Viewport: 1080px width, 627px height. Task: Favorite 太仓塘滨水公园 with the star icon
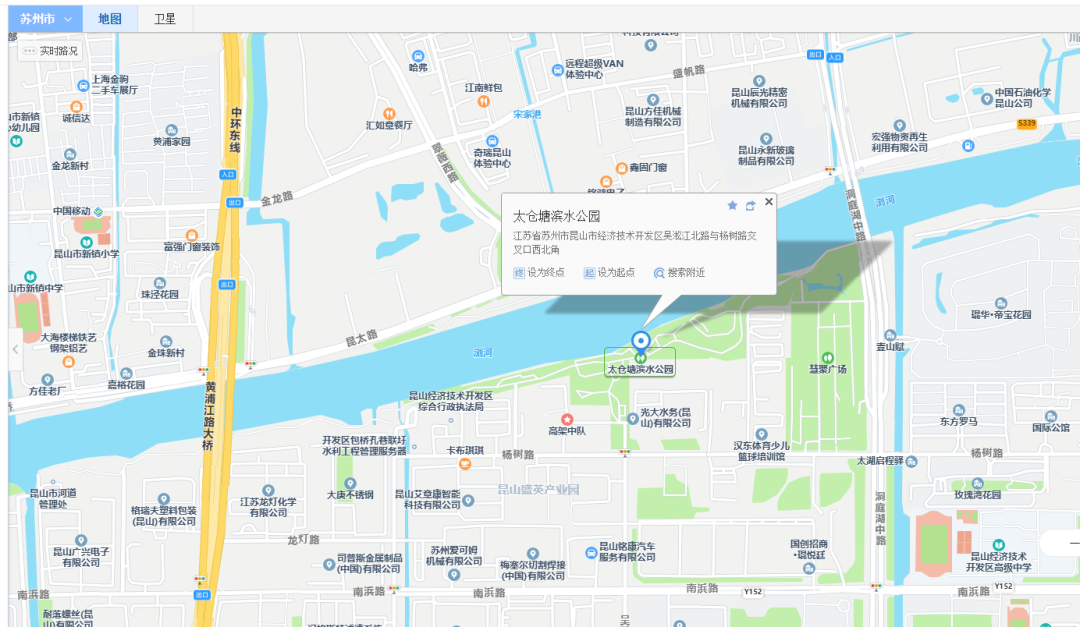pos(732,205)
